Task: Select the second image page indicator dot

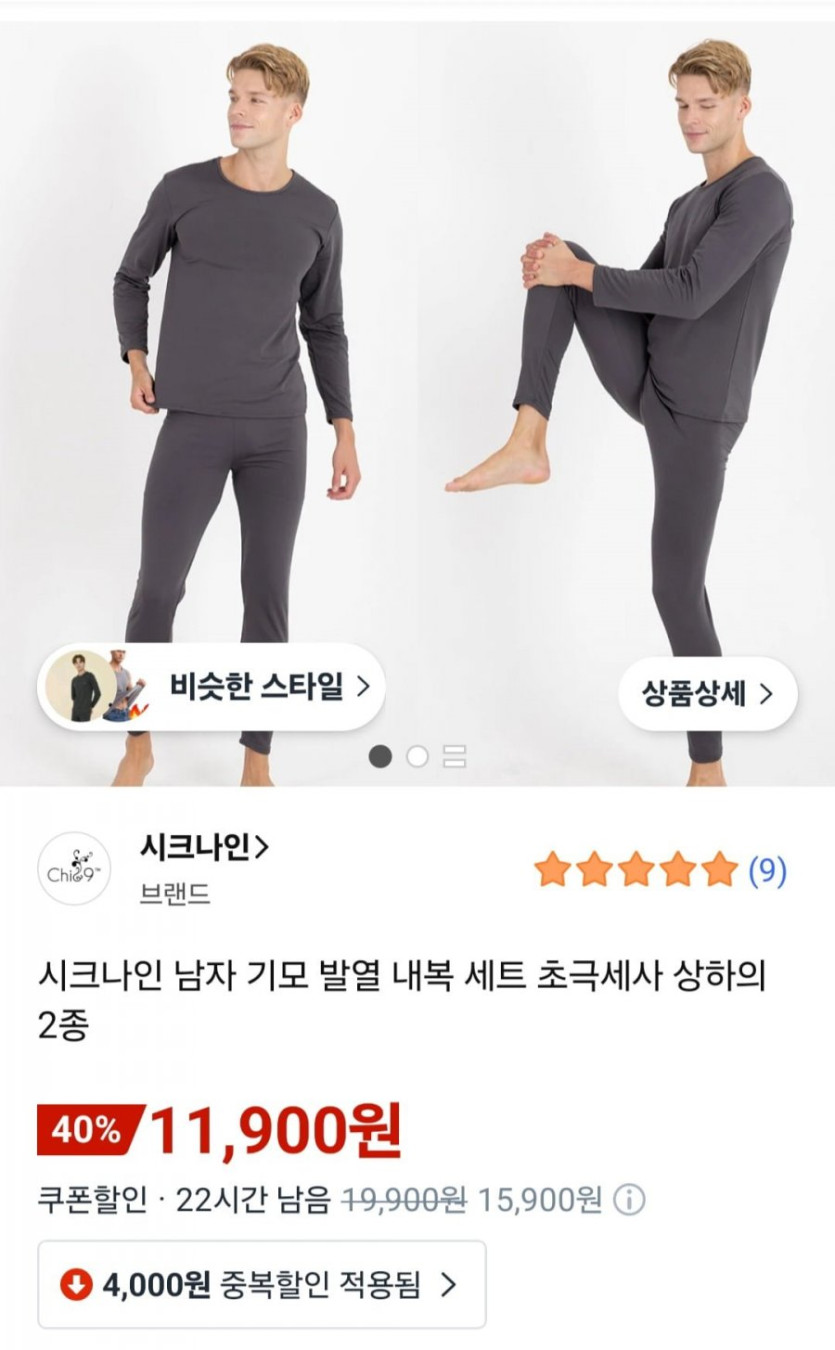Action: pyautogui.click(x=417, y=756)
